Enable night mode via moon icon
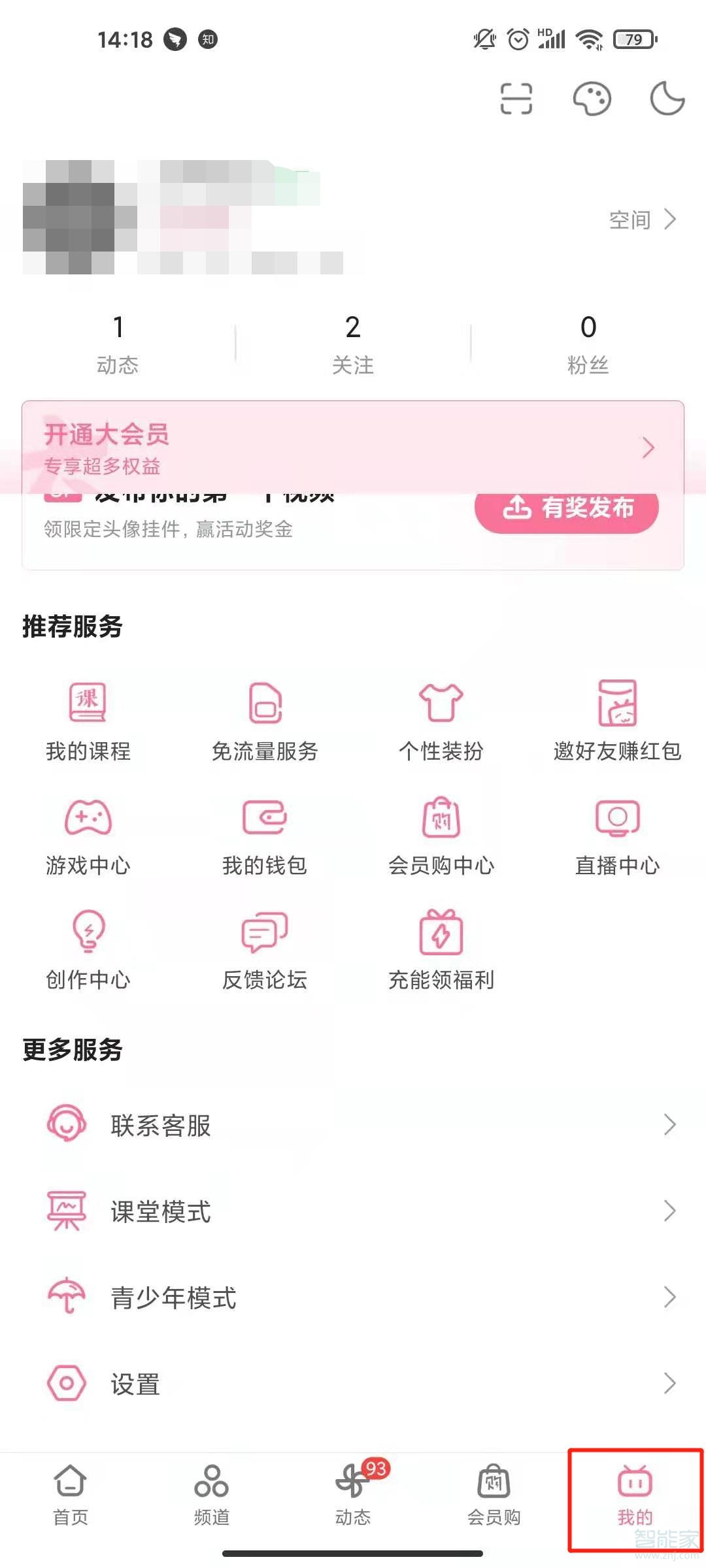Screen dimensions: 706x1568 [665, 99]
